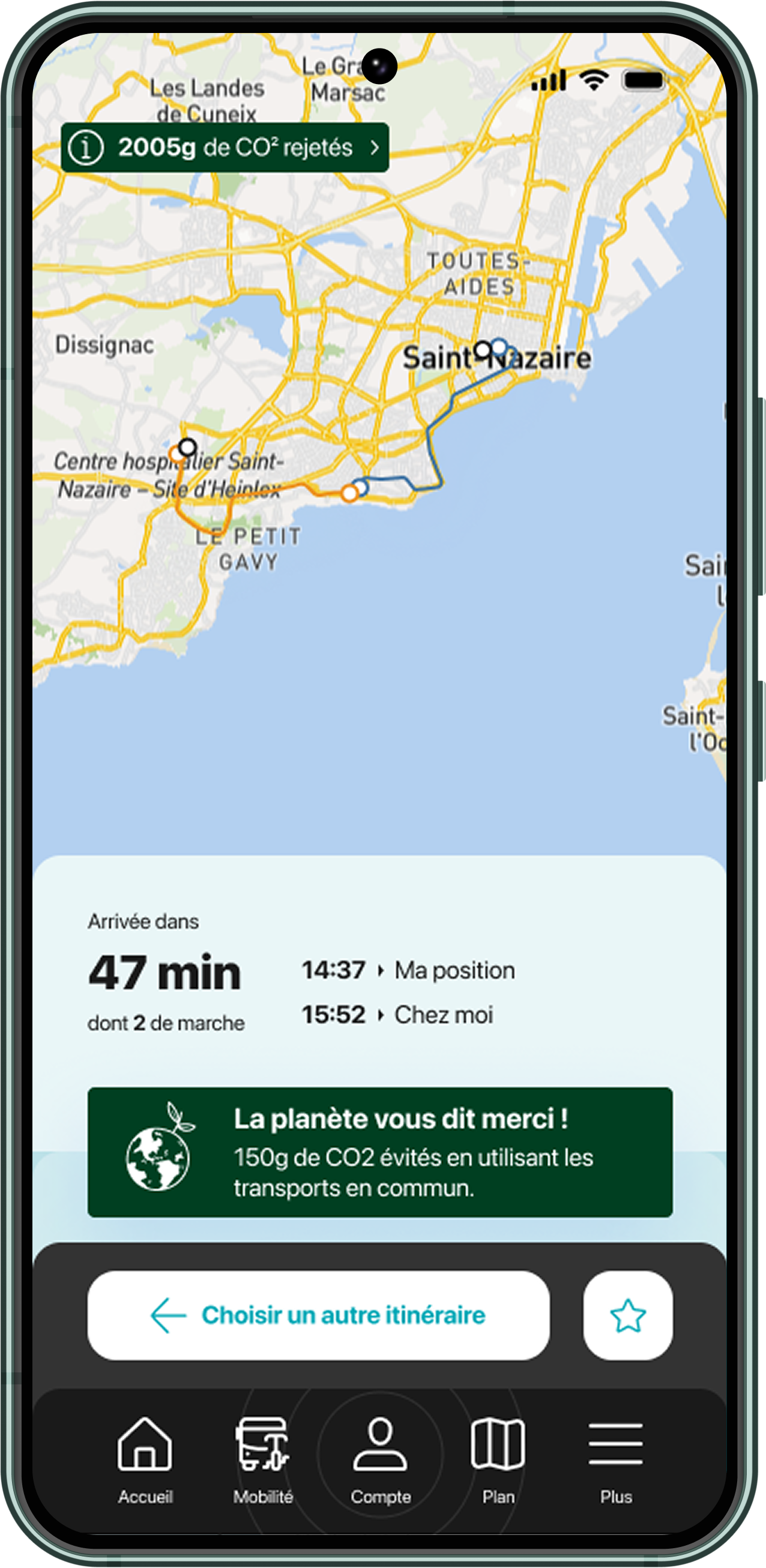This screenshot has height=1568, width=766.
Task: Tap Choisir un autre itinéraire
Action: (318, 1315)
